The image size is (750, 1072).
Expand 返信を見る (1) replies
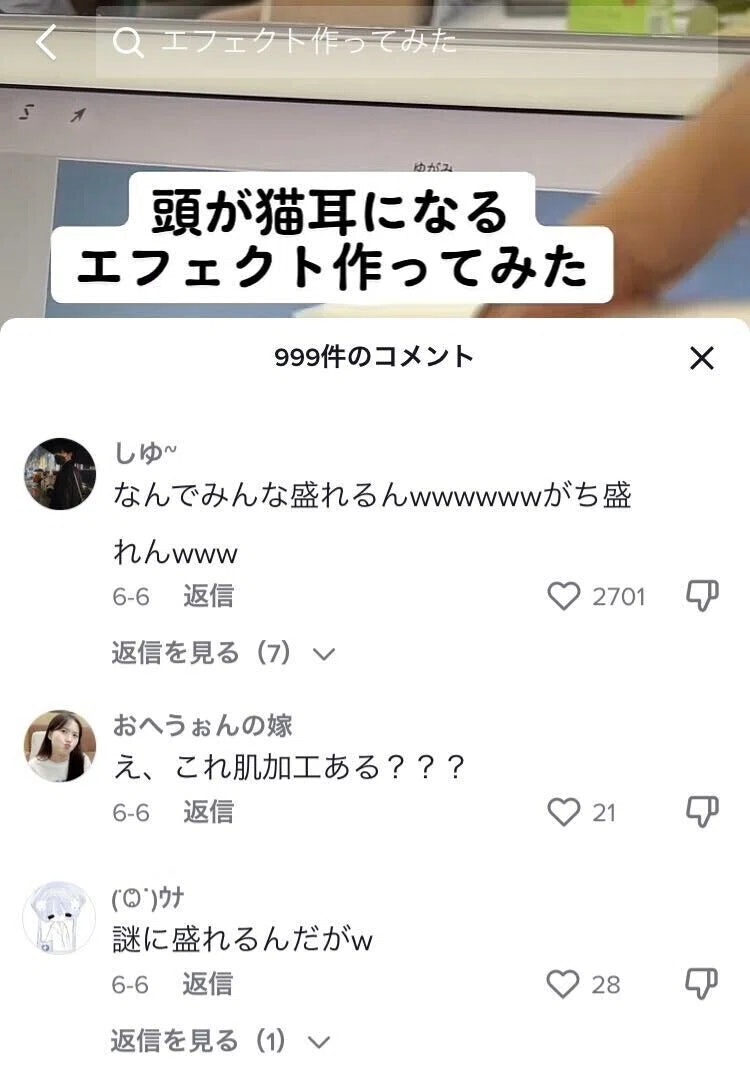(x=220, y=1042)
